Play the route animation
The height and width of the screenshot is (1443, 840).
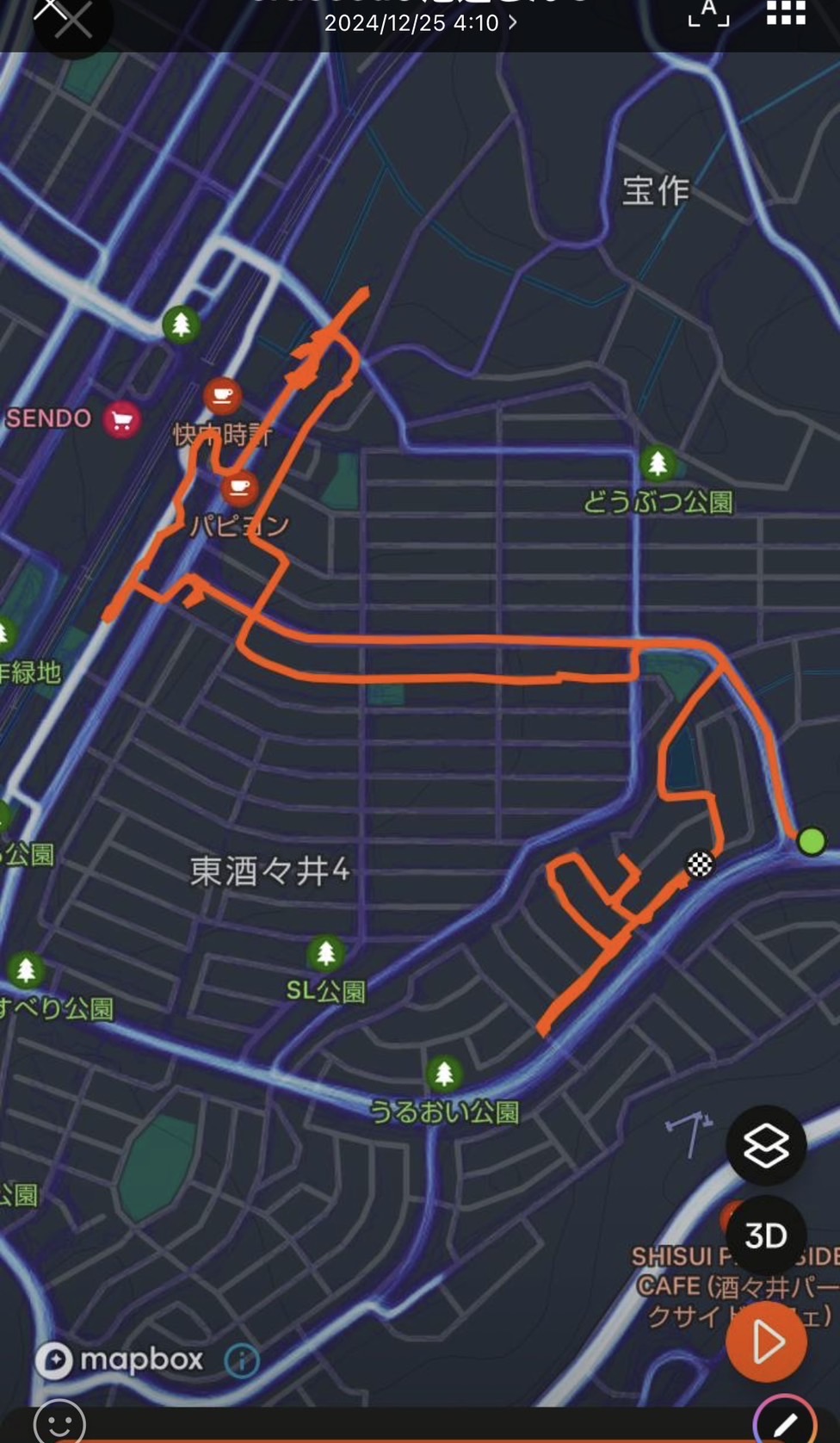(x=766, y=1341)
